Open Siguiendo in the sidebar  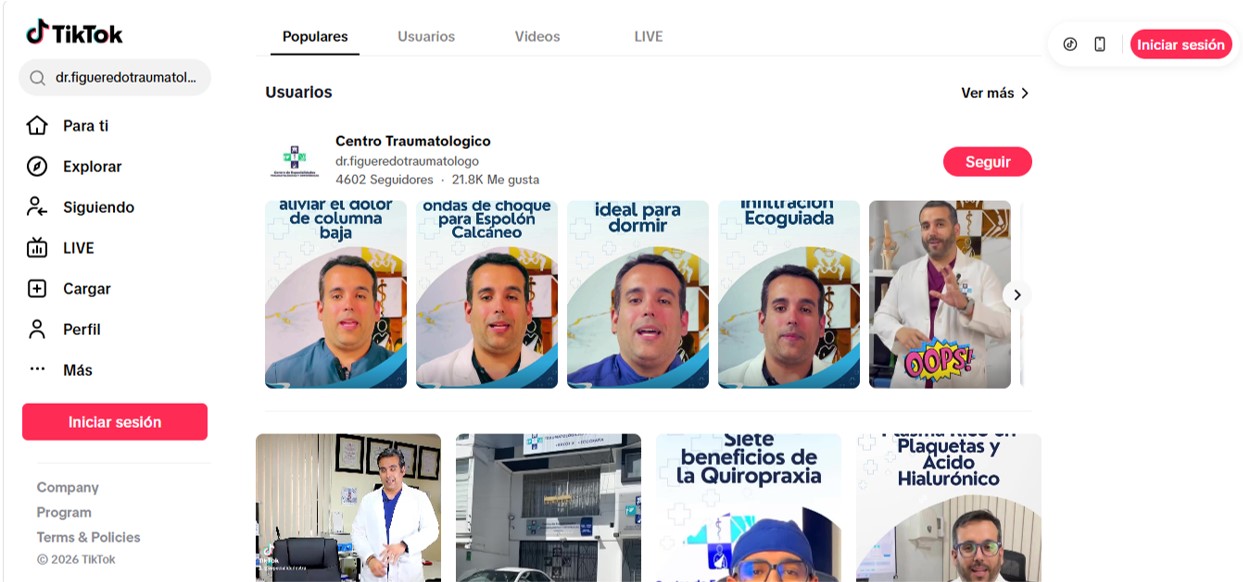point(97,207)
